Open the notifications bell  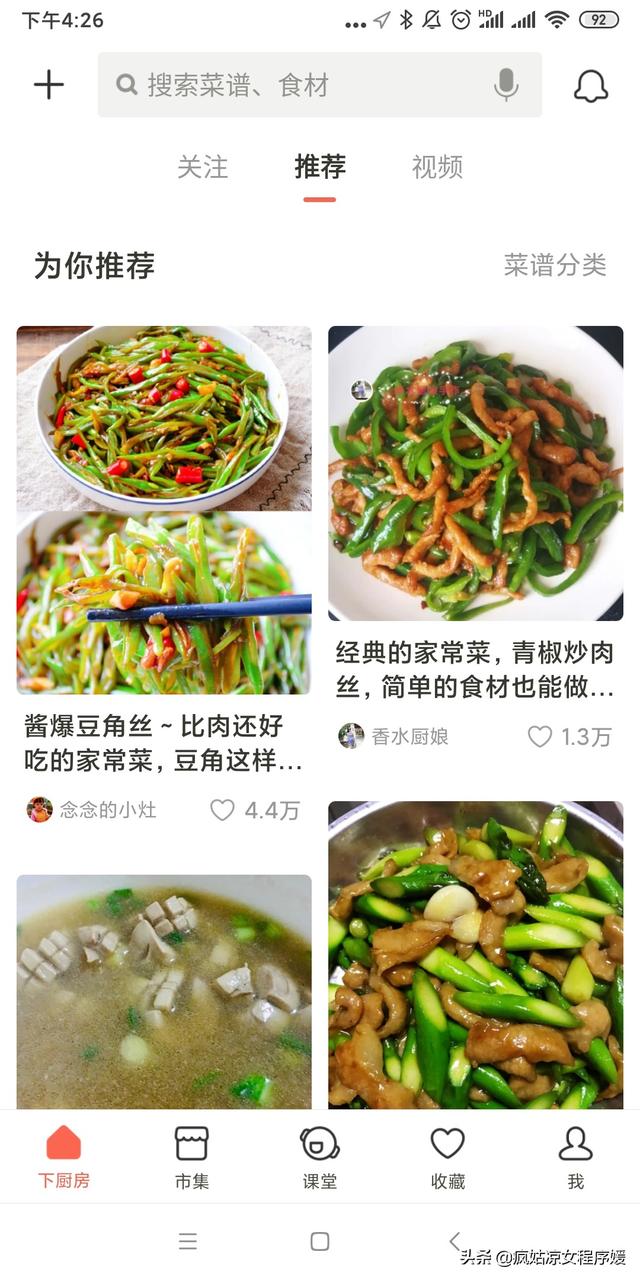click(x=591, y=86)
